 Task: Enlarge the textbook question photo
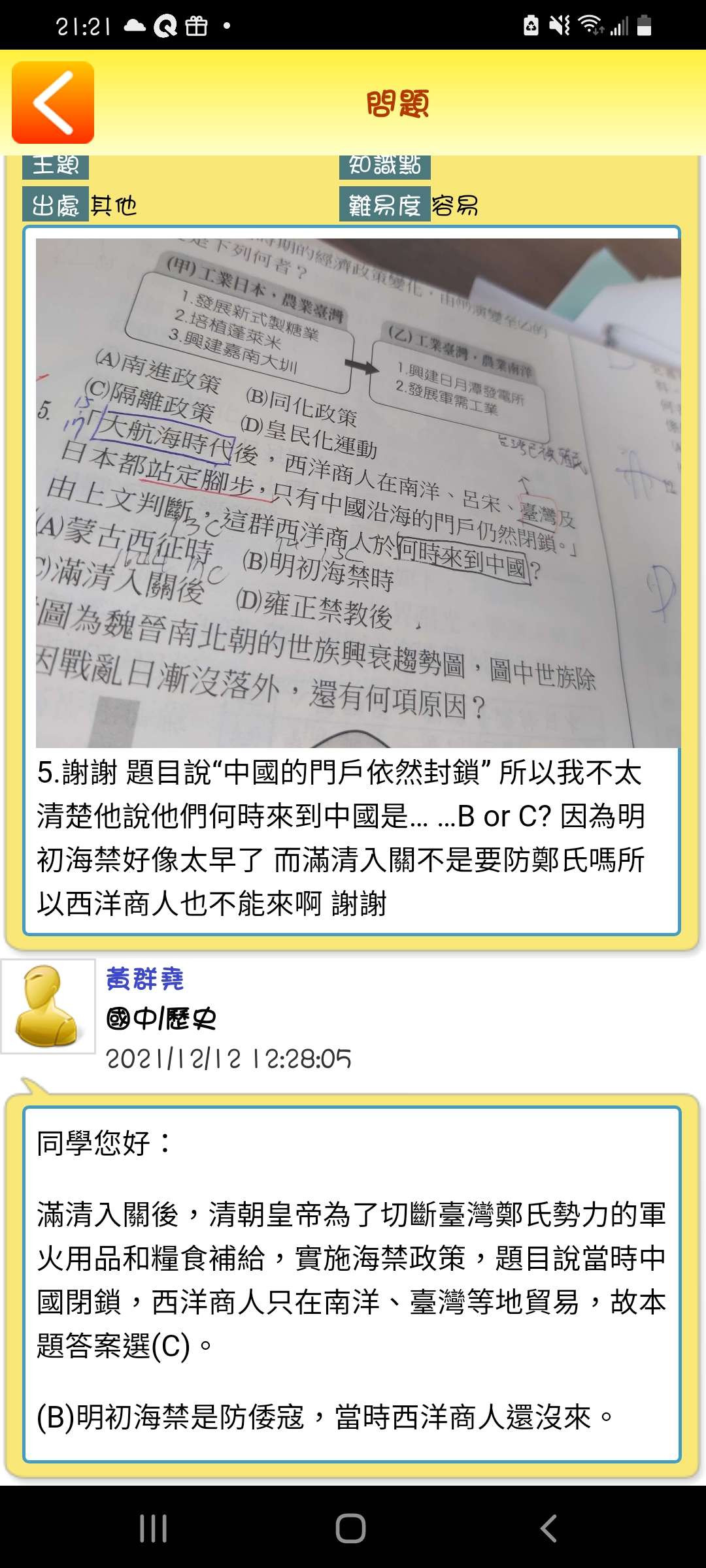coord(358,493)
